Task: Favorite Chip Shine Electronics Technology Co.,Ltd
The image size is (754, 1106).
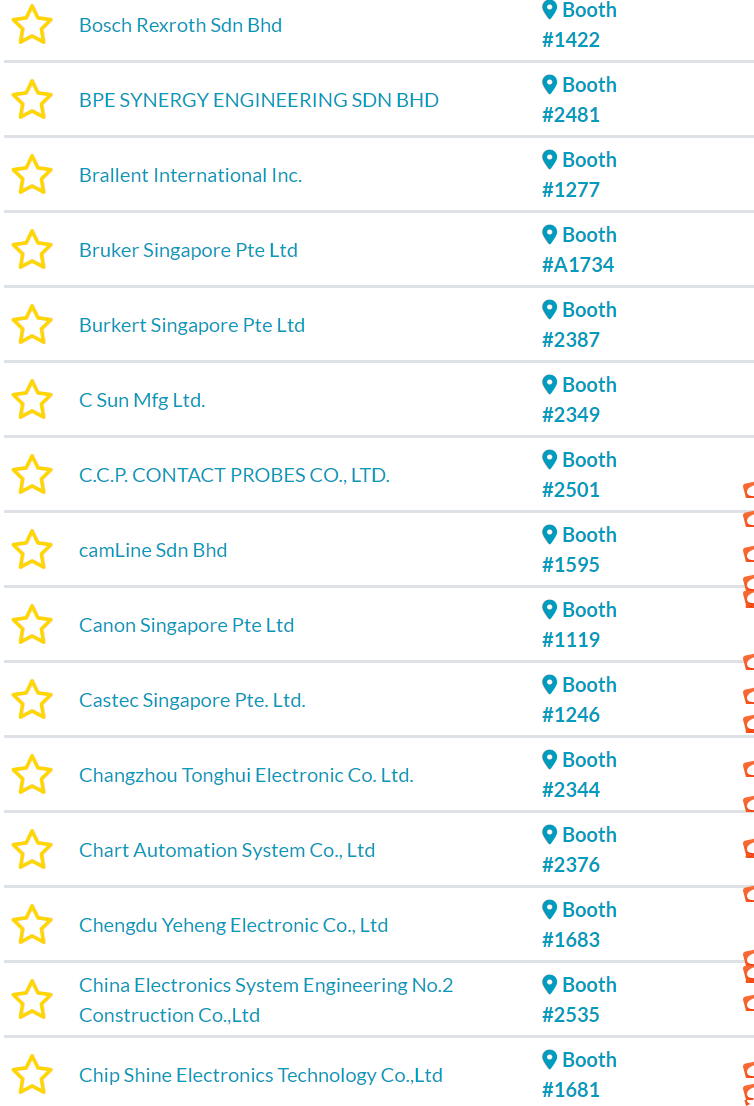Action: pyautogui.click(x=32, y=1075)
